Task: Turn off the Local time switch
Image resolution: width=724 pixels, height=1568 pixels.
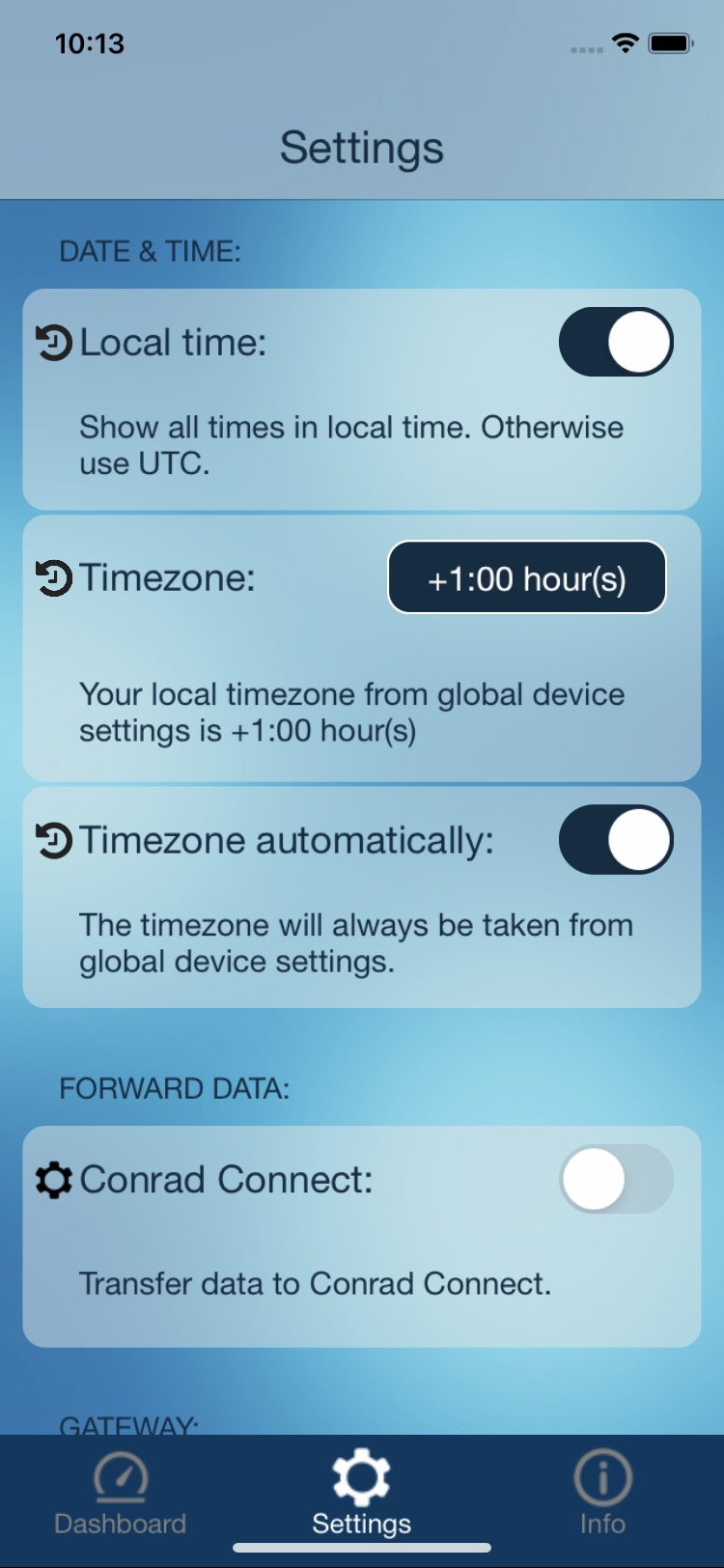Action: click(x=616, y=342)
